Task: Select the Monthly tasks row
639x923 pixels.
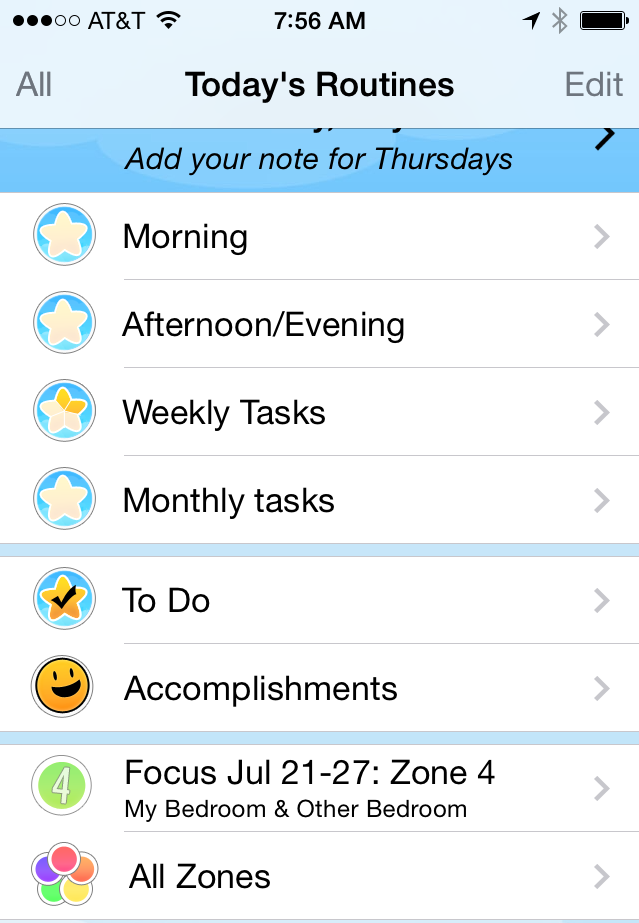Action: tap(320, 500)
